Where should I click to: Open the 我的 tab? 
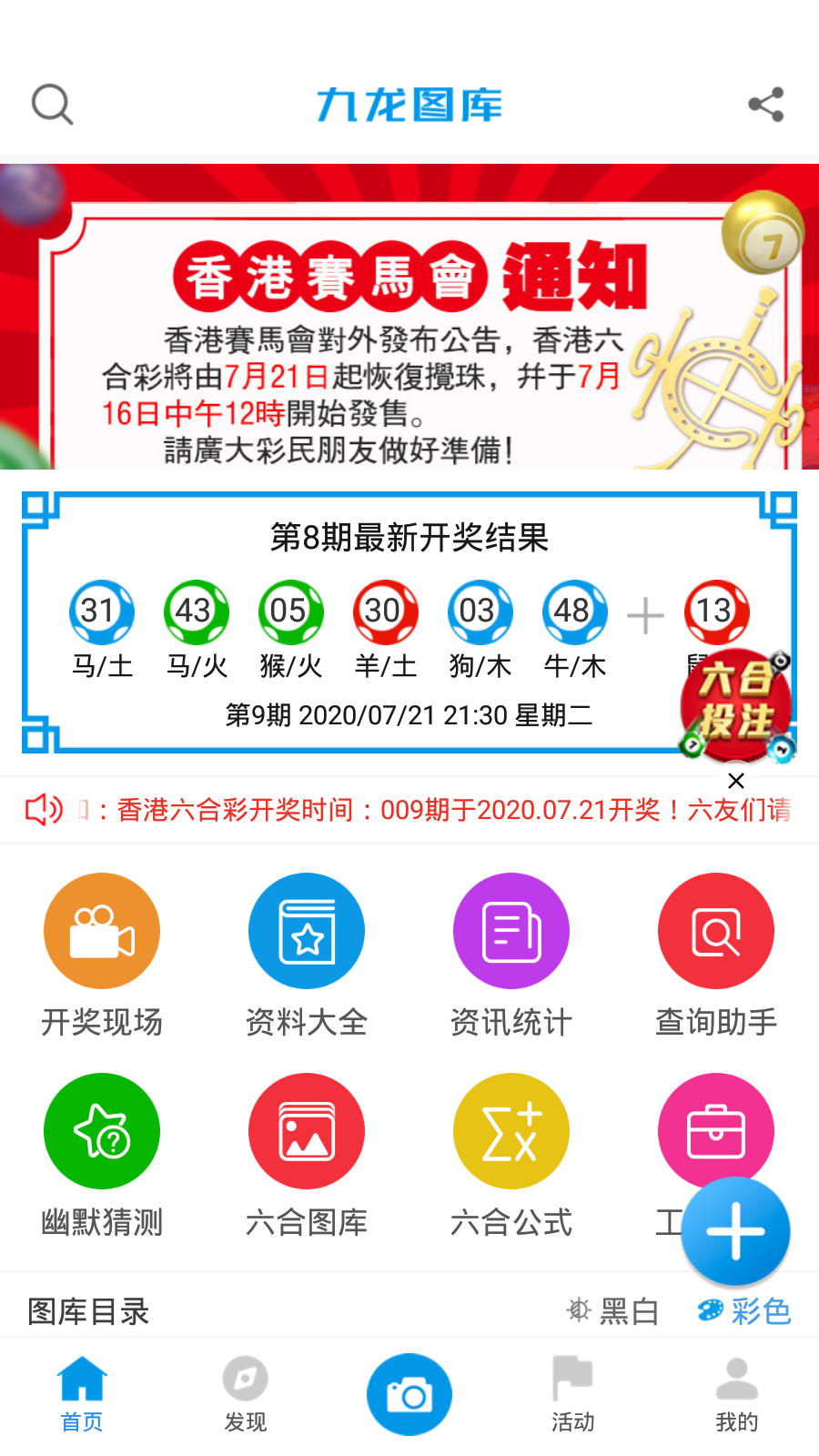pos(737,1394)
